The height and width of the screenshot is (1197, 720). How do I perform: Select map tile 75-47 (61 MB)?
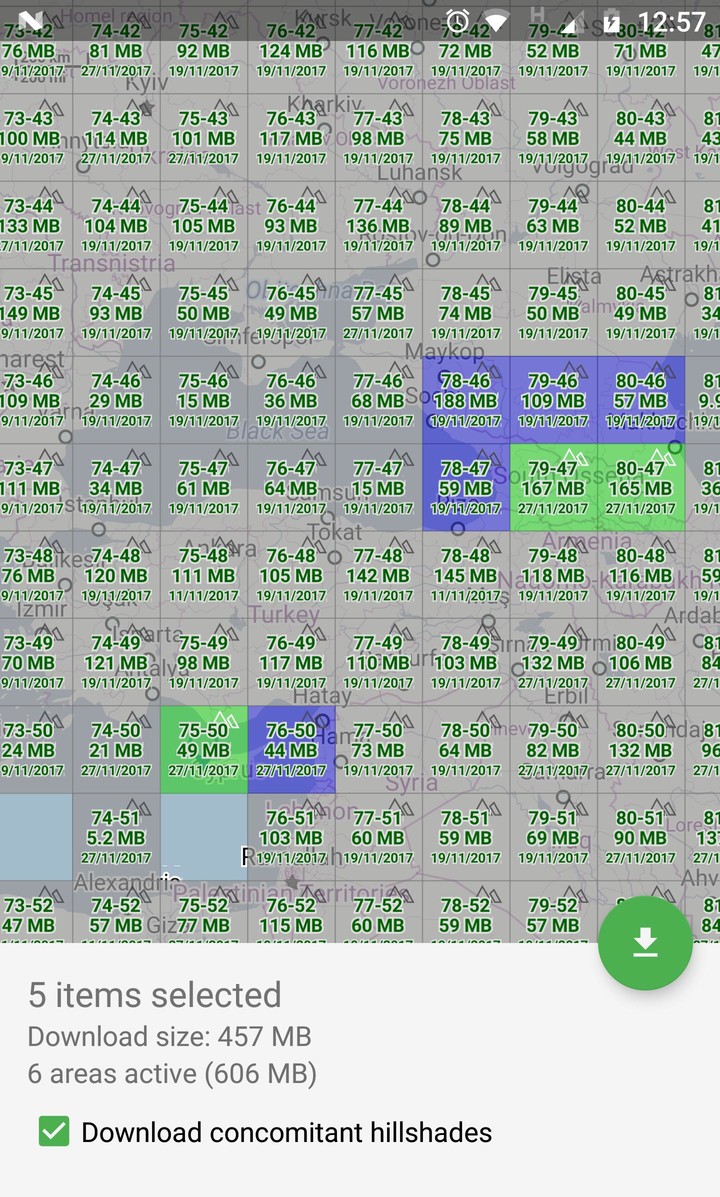(204, 488)
